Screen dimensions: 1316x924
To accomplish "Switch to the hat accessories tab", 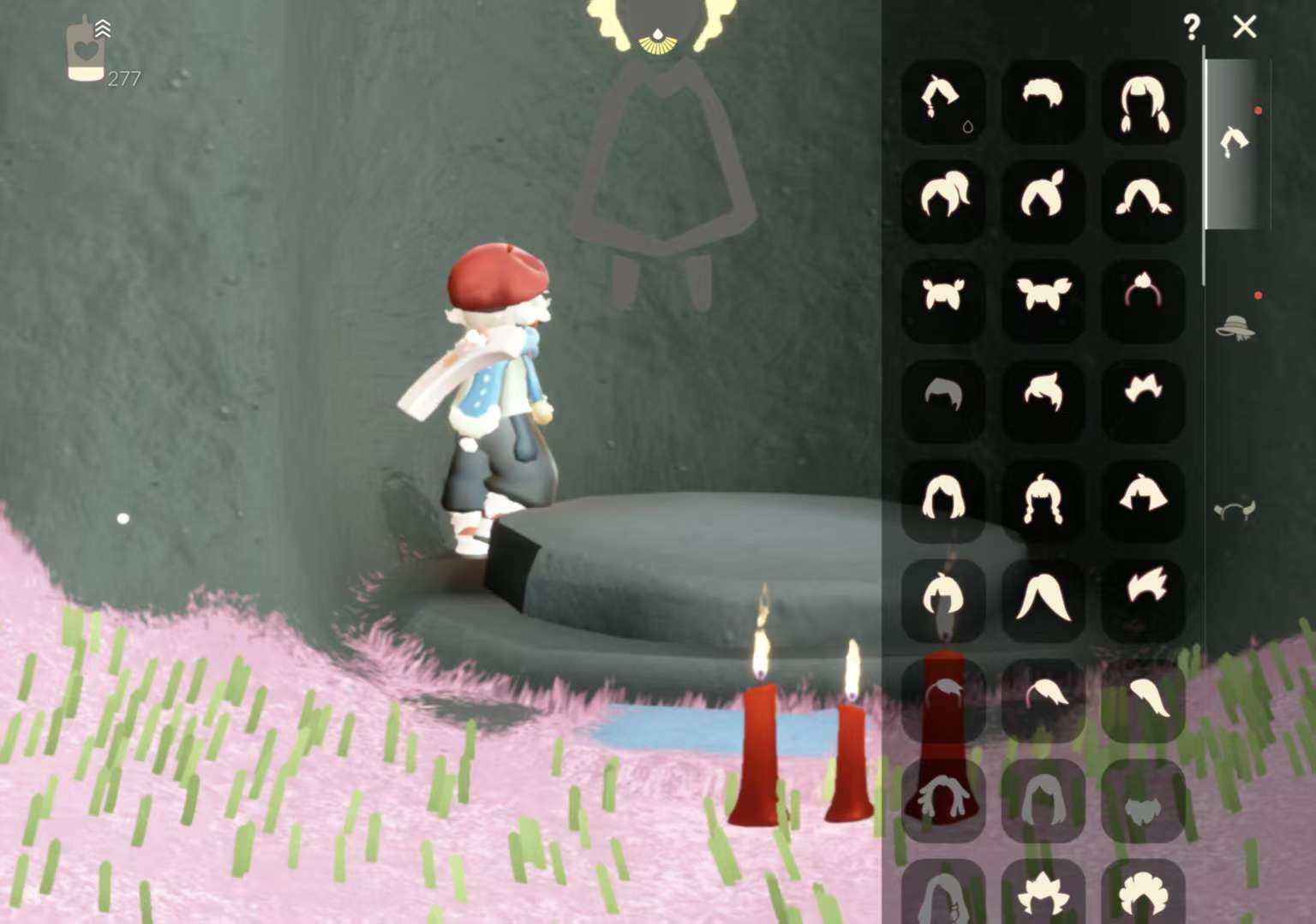I will (1235, 326).
